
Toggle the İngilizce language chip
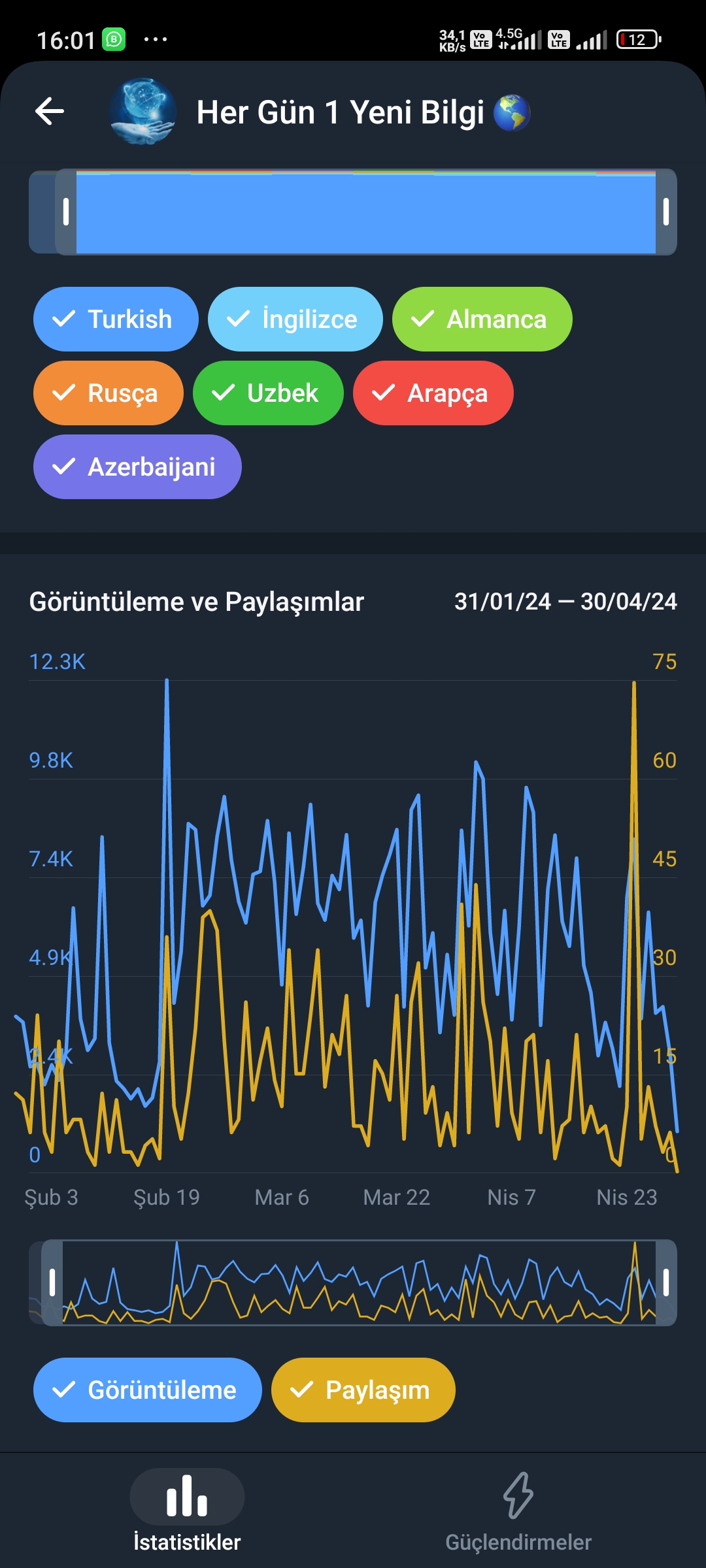coord(295,319)
